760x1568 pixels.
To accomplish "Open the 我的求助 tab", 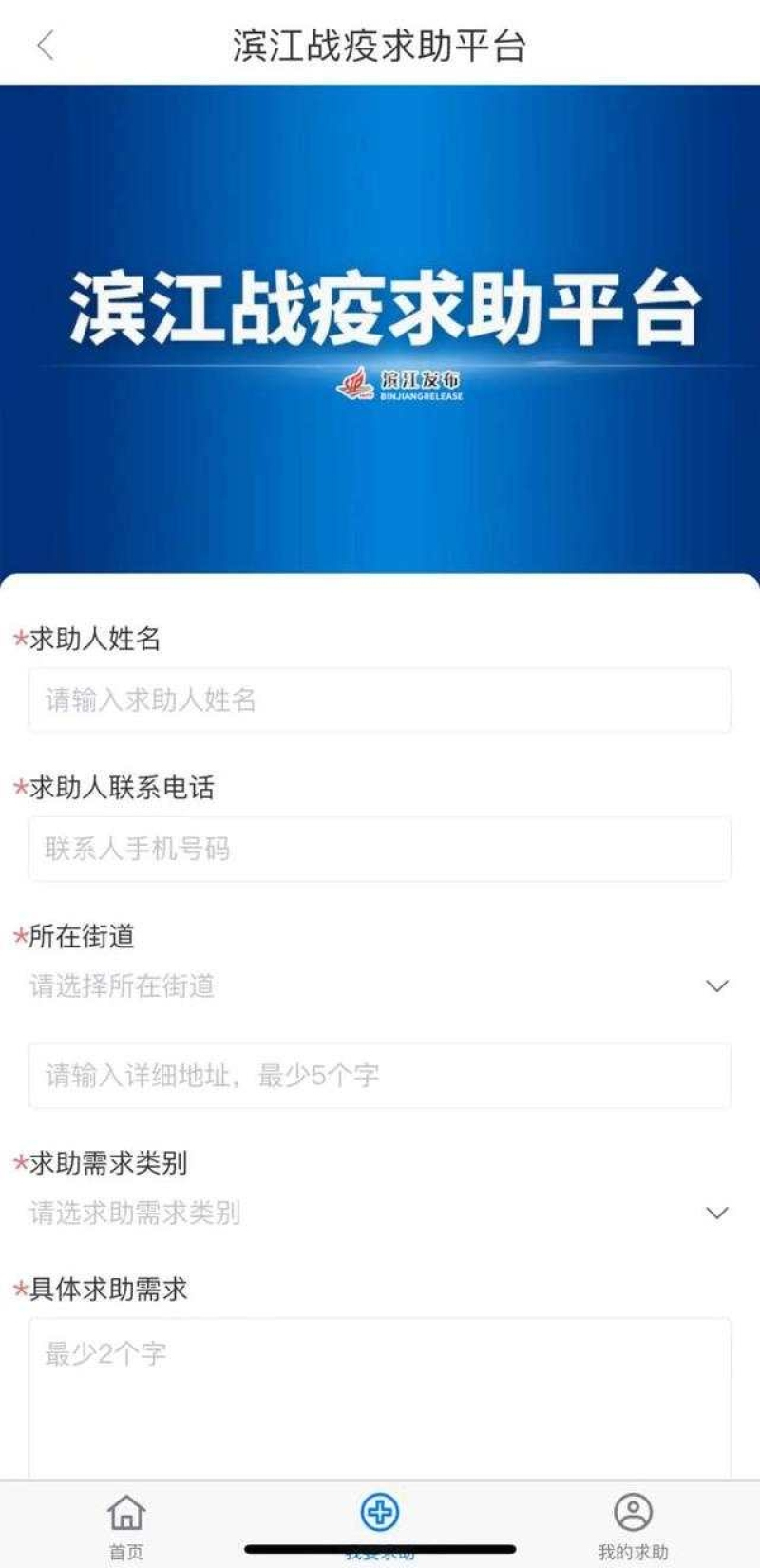I will 633,1523.
